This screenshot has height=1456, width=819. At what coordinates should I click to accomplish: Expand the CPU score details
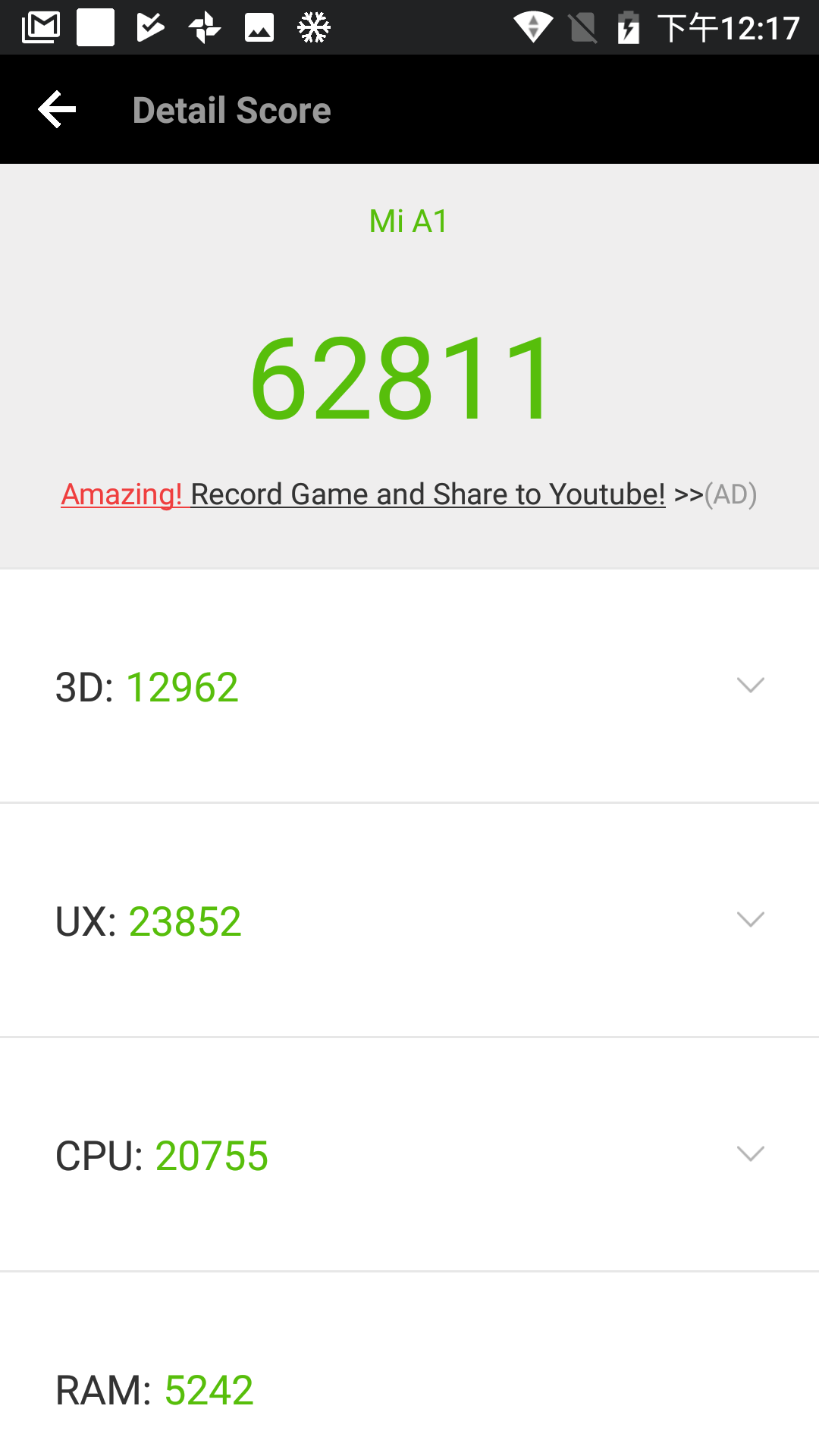click(750, 1155)
